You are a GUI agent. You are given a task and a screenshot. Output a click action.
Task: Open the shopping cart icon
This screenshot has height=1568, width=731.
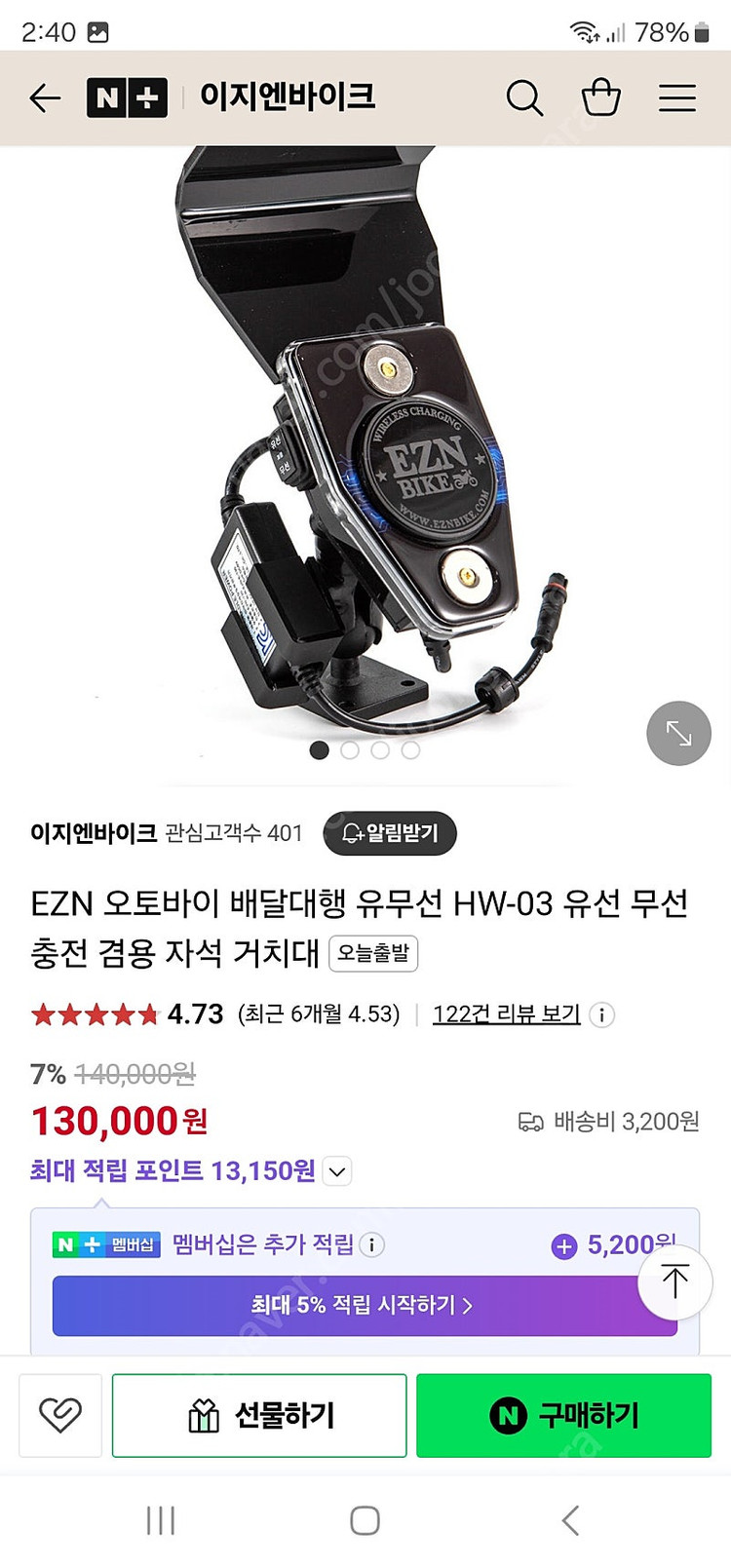(601, 97)
